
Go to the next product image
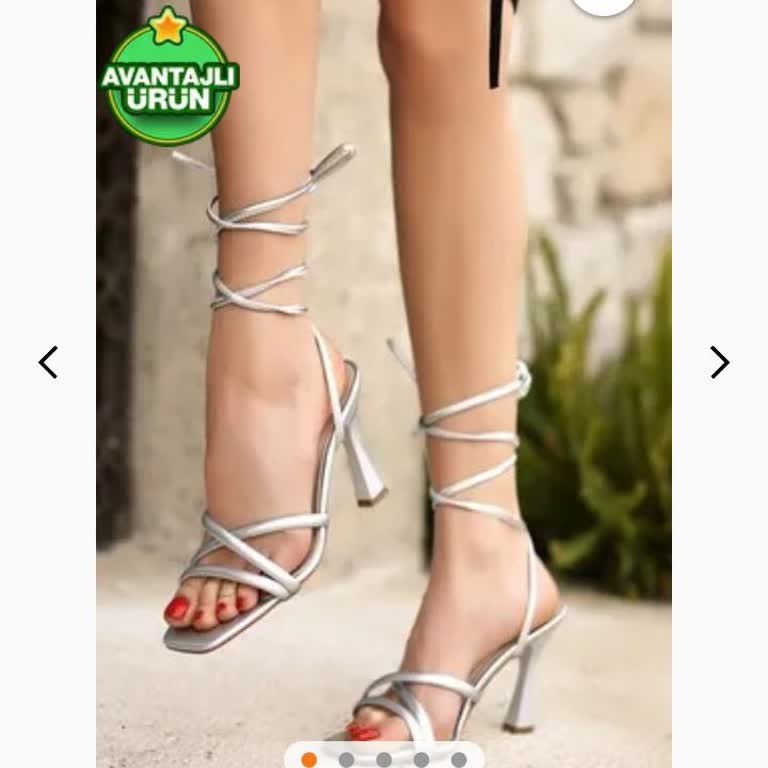tap(719, 362)
